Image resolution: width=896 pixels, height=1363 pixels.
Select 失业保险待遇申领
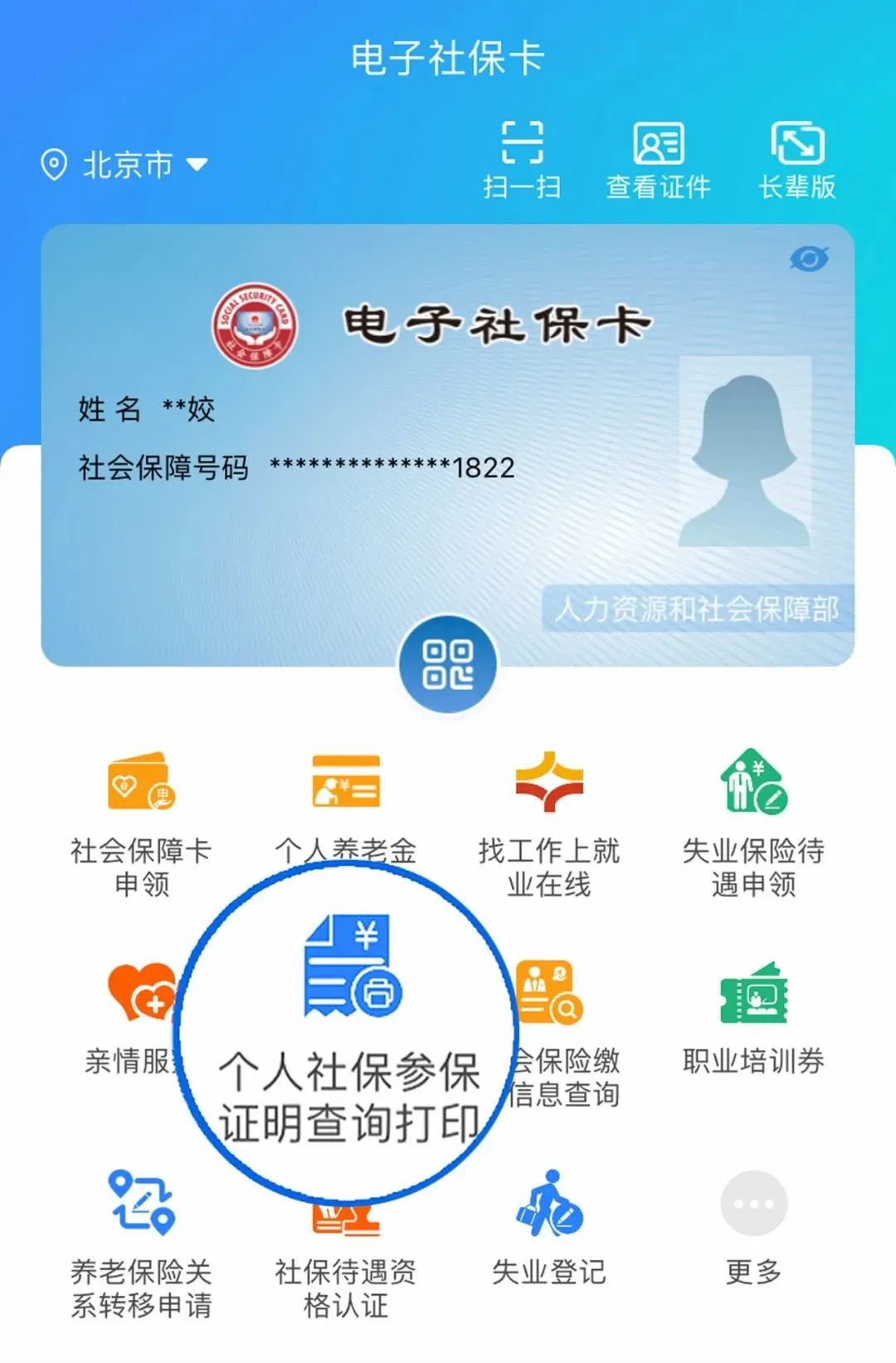click(752, 822)
